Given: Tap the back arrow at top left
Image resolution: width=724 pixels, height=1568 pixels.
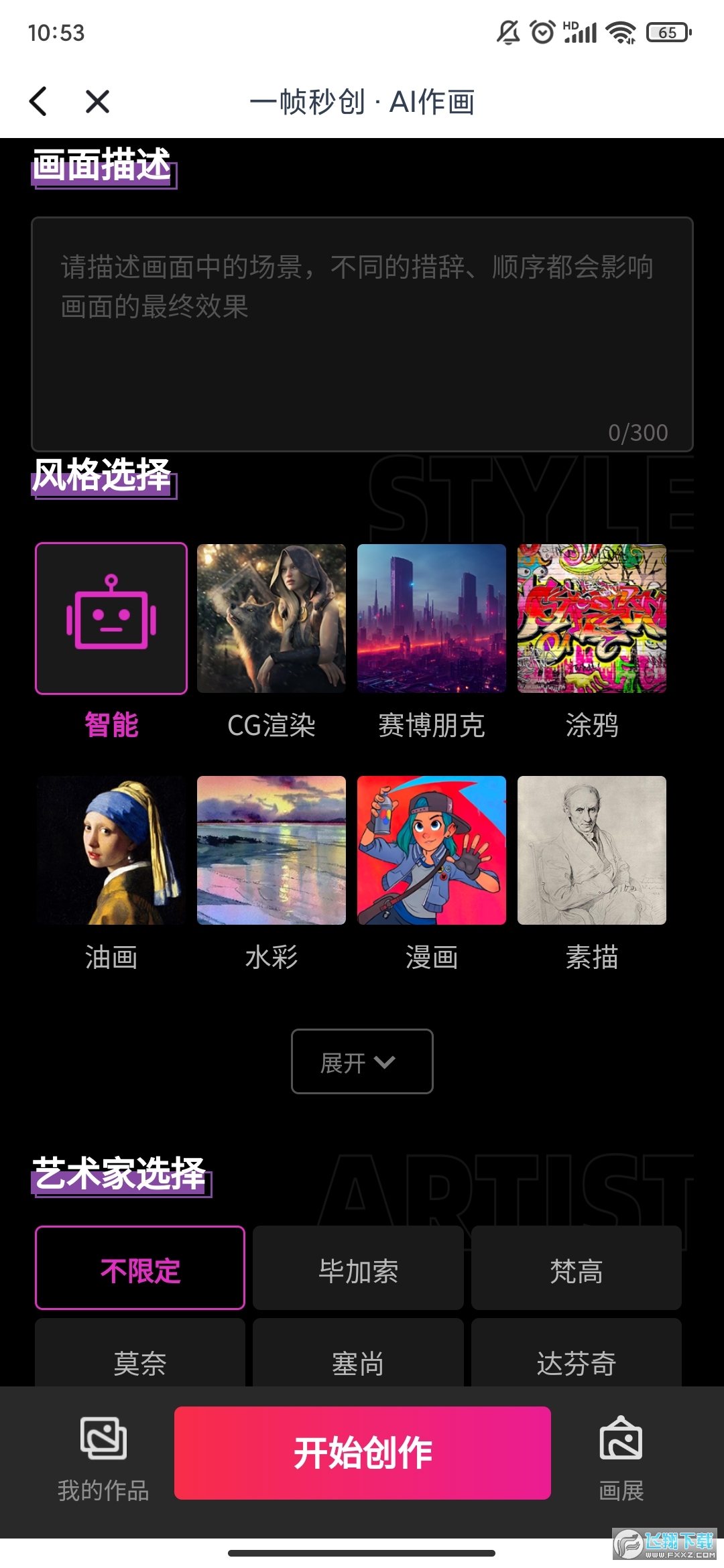Looking at the screenshot, I should [38, 101].
